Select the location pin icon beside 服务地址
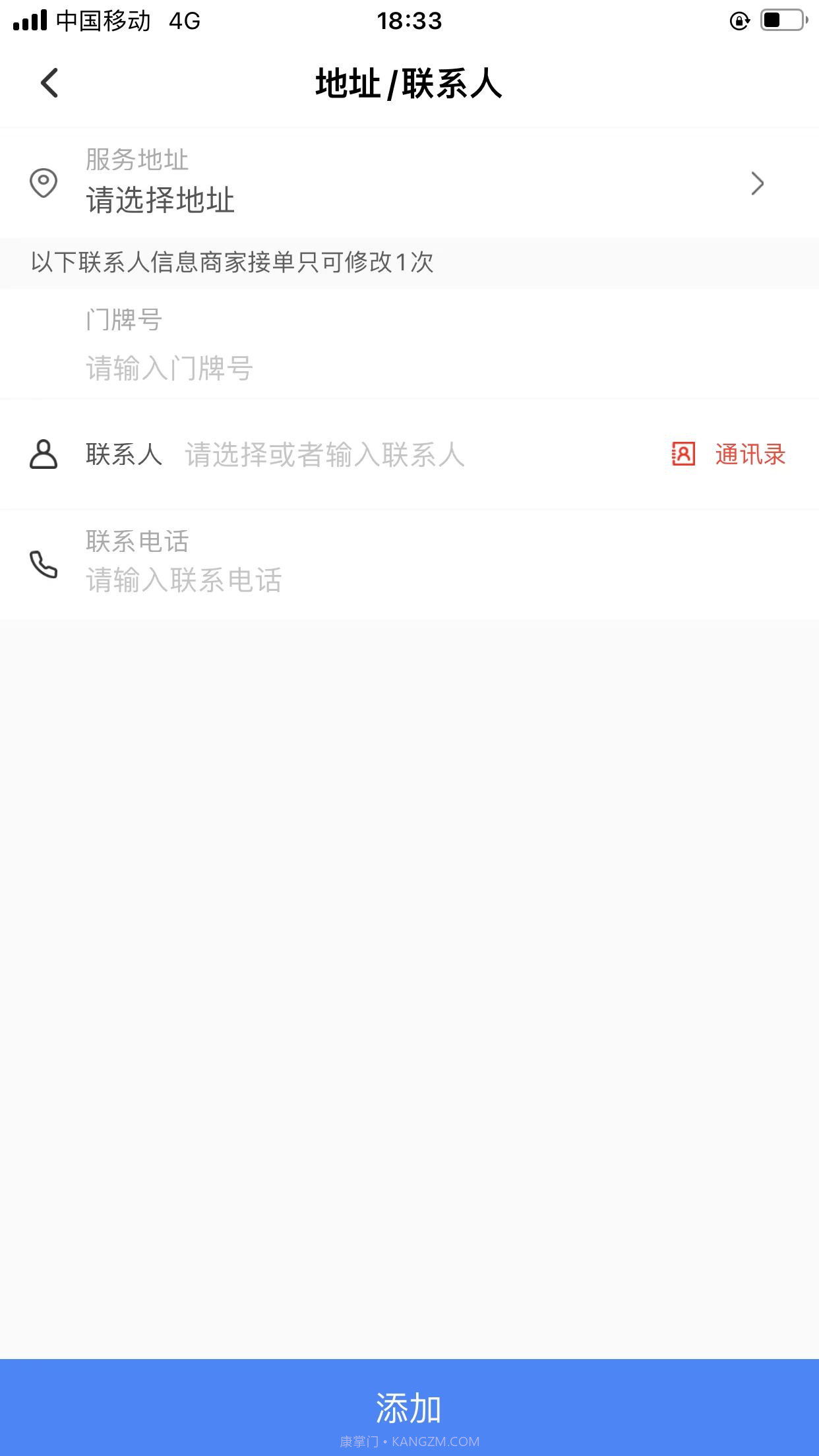The height and width of the screenshot is (1456, 819). (x=44, y=184)
